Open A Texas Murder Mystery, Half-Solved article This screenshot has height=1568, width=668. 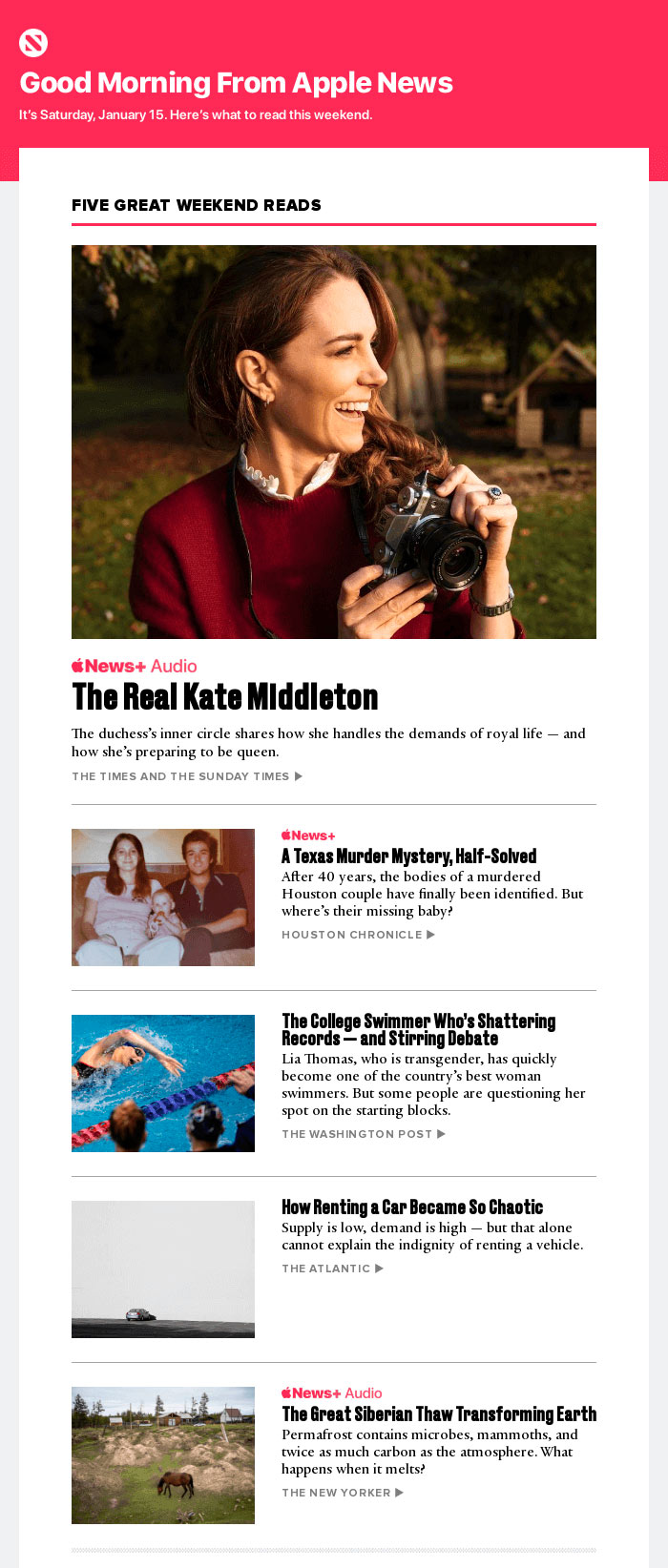[x=408, y=856]
